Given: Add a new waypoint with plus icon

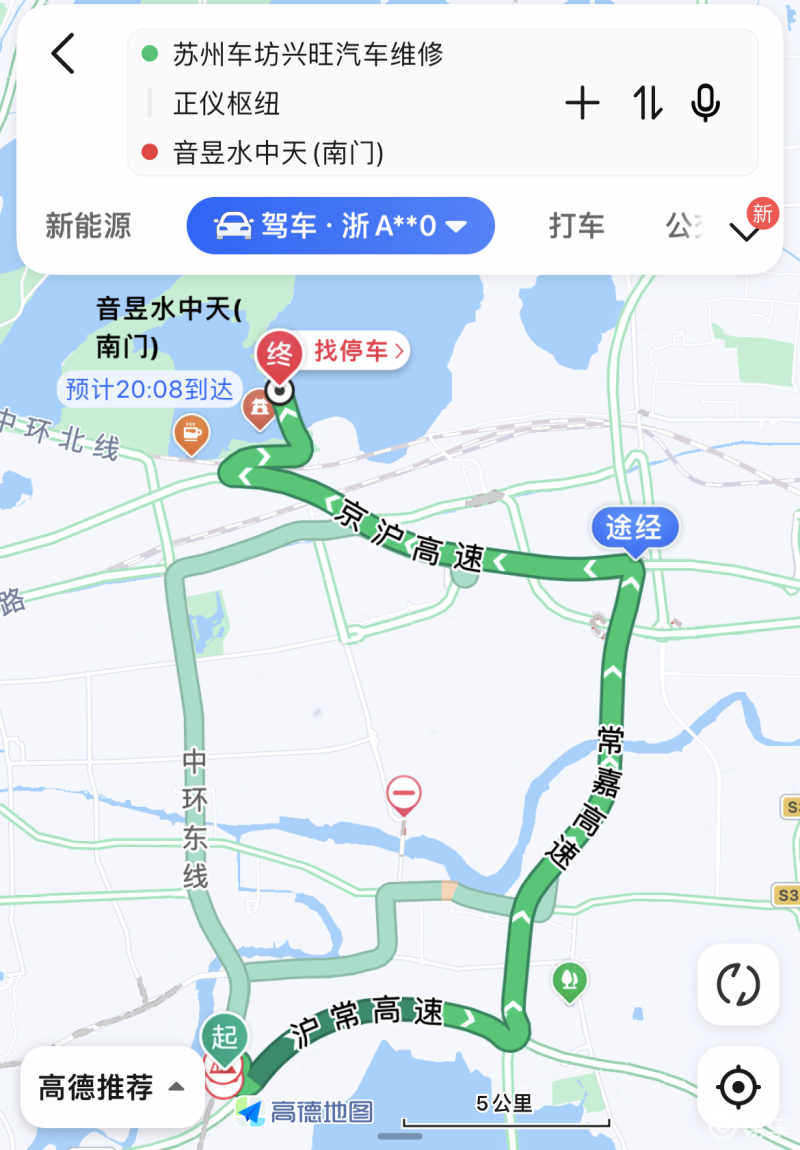Looking at the screenshot, I should [582, 103].
